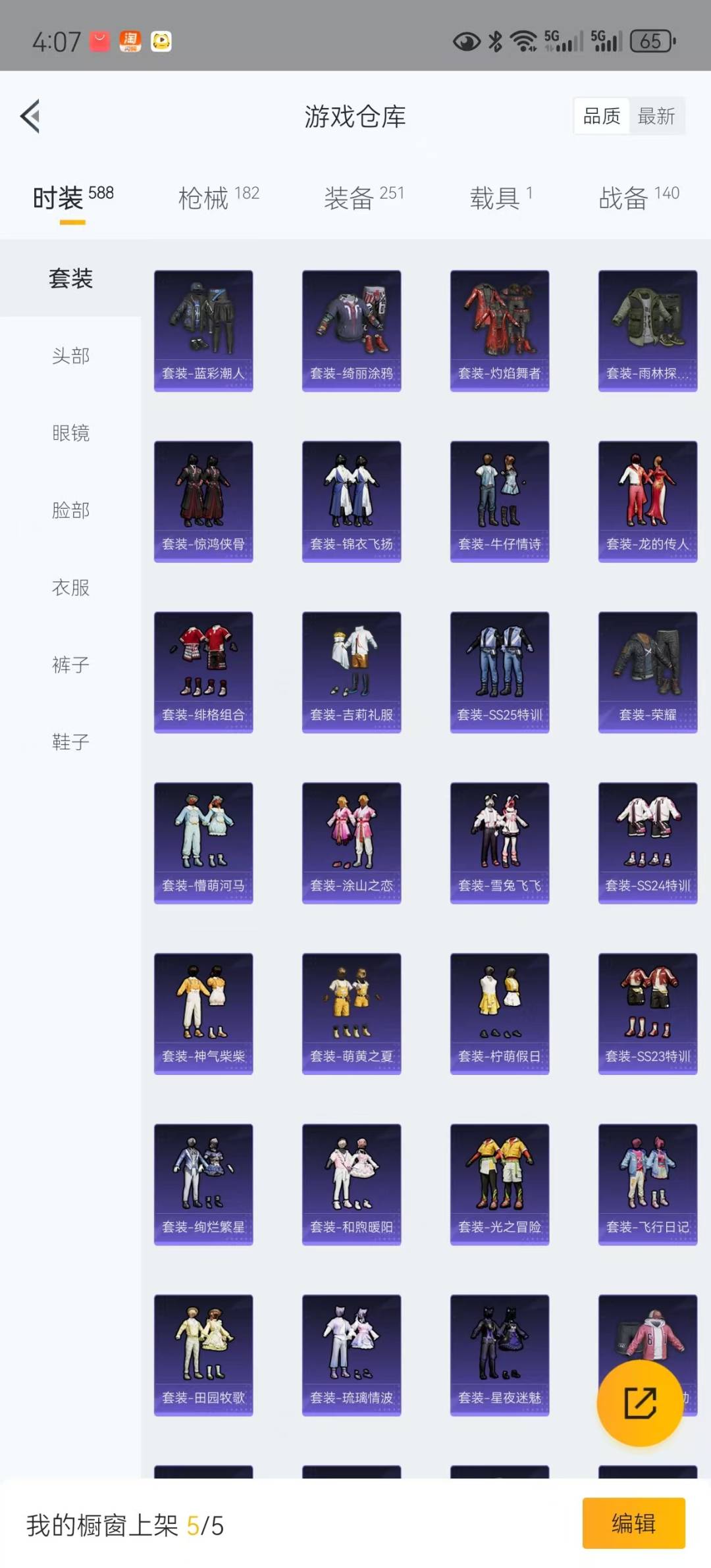The width and height of the screenshot is (711, 1568).
Task: Tap the 编辑 button
Action: point(633,1523)
